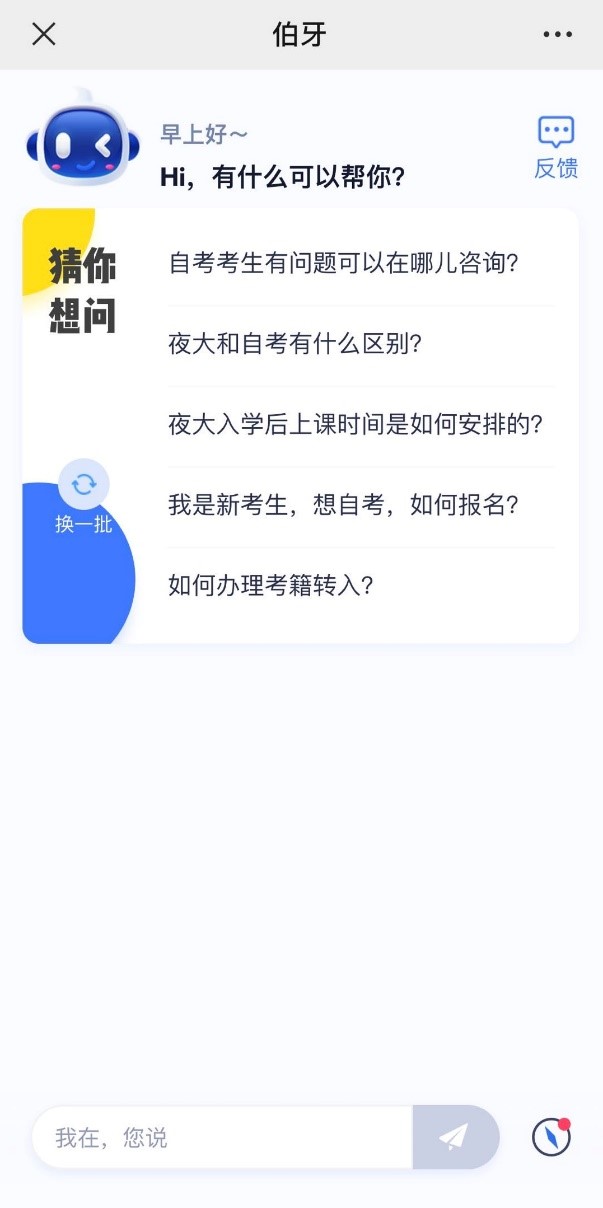
Task: Open the 反馈 feedback option
Action: [556, 147]
